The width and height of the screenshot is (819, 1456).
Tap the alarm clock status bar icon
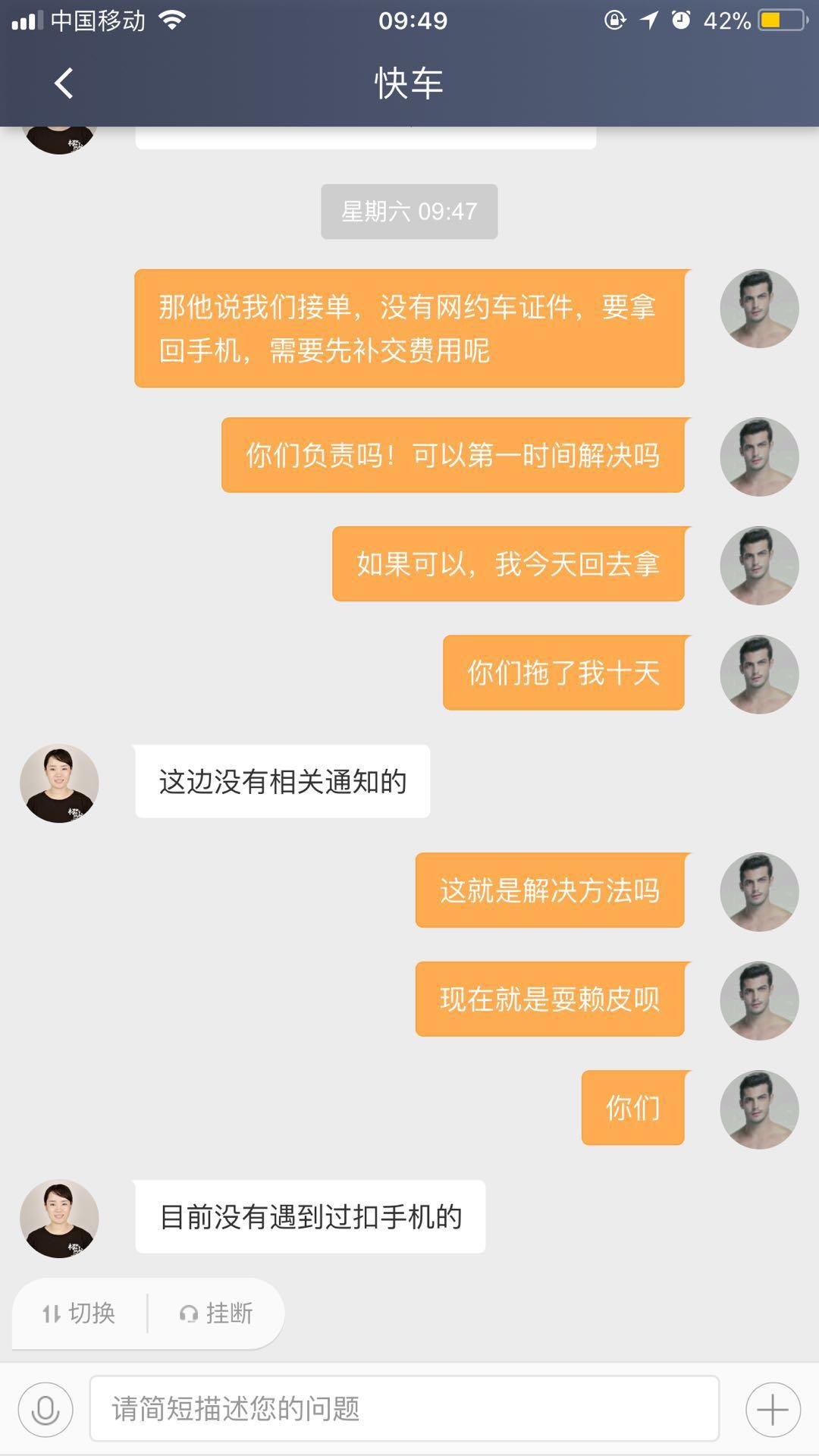click(681, 22)
